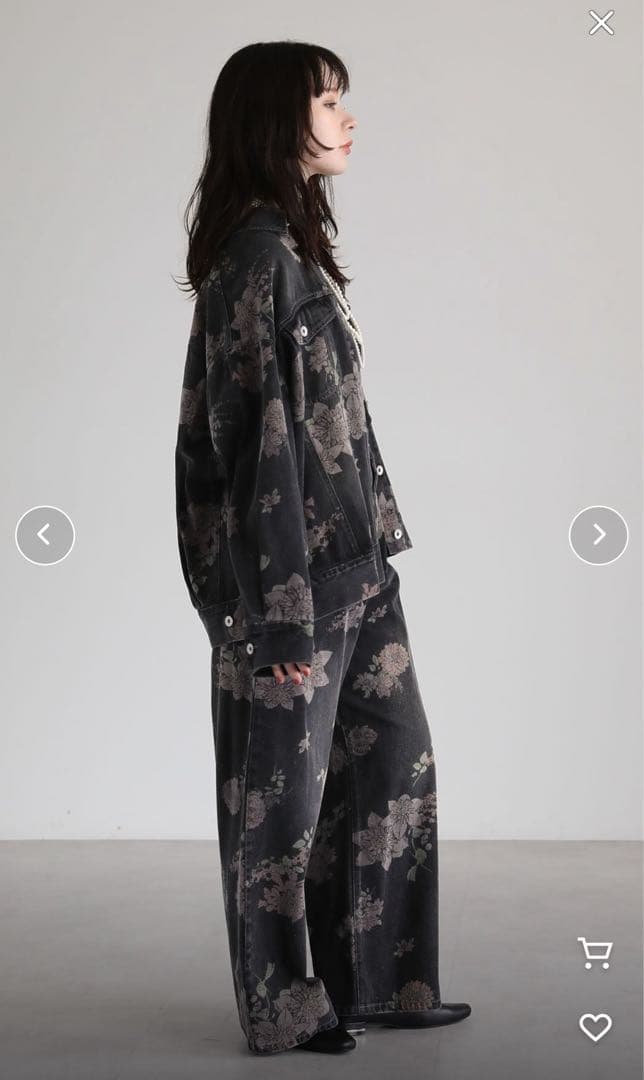Close the full-screen product image viewer
This screenshot has height=1080, width=644.
pyautogui.click(x=601, y=22)
